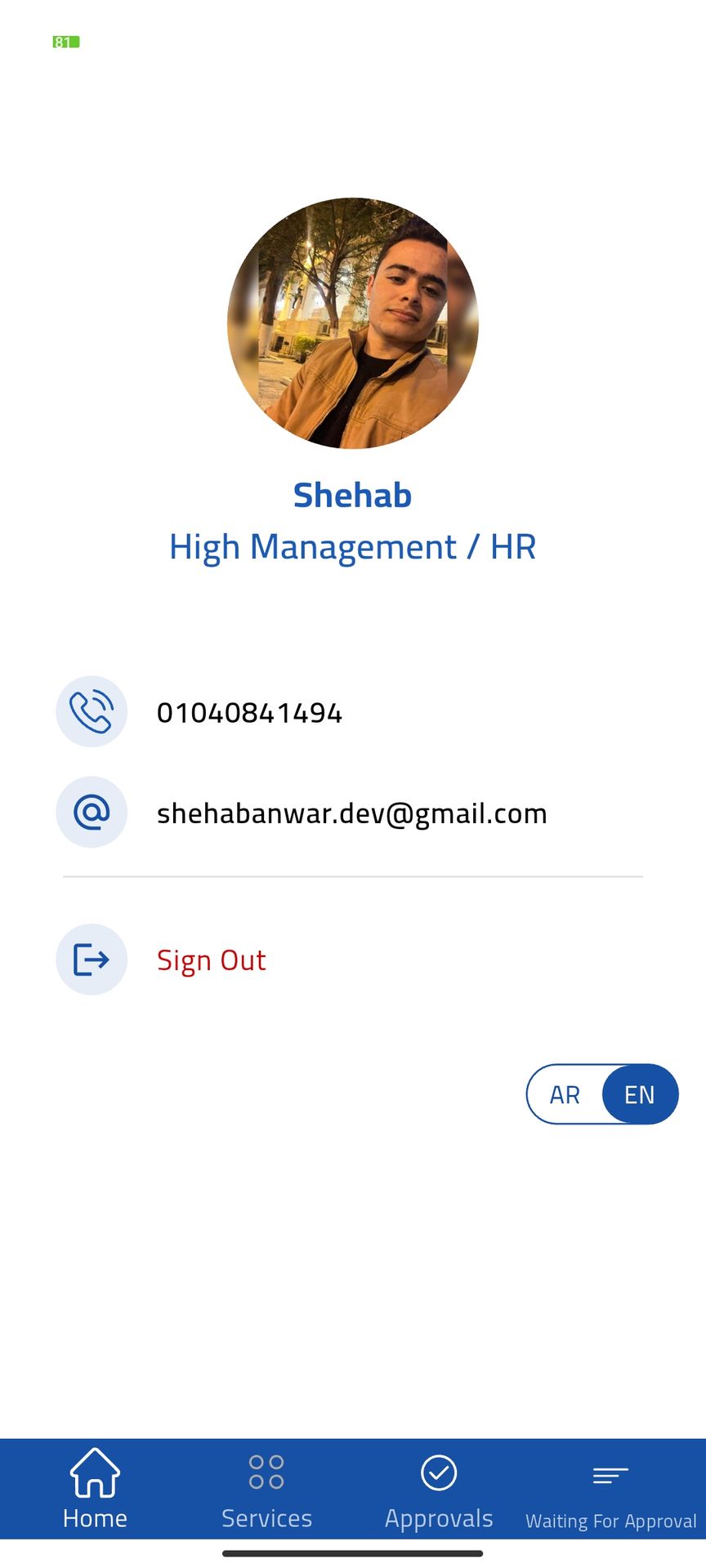This screenshot has width=706, height=1568.
Task: Switch to the Approvals tab
Action: click(x=439, y=1489)
